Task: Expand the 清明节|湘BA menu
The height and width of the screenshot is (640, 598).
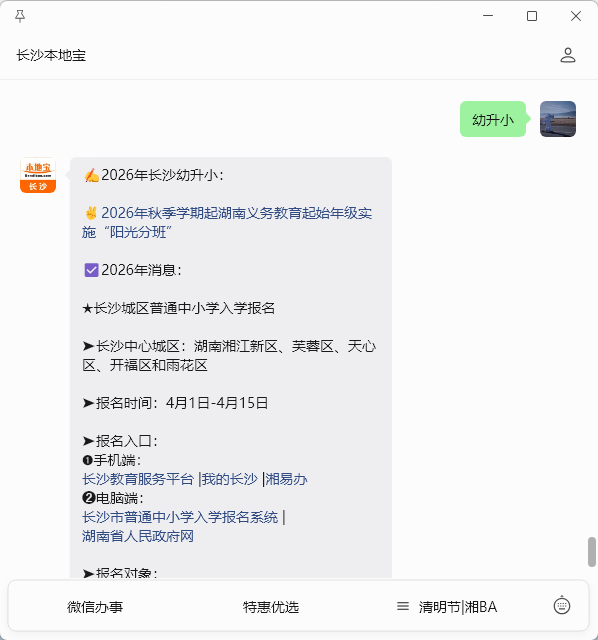Action: pyautogui.click(x=447, y=607)
